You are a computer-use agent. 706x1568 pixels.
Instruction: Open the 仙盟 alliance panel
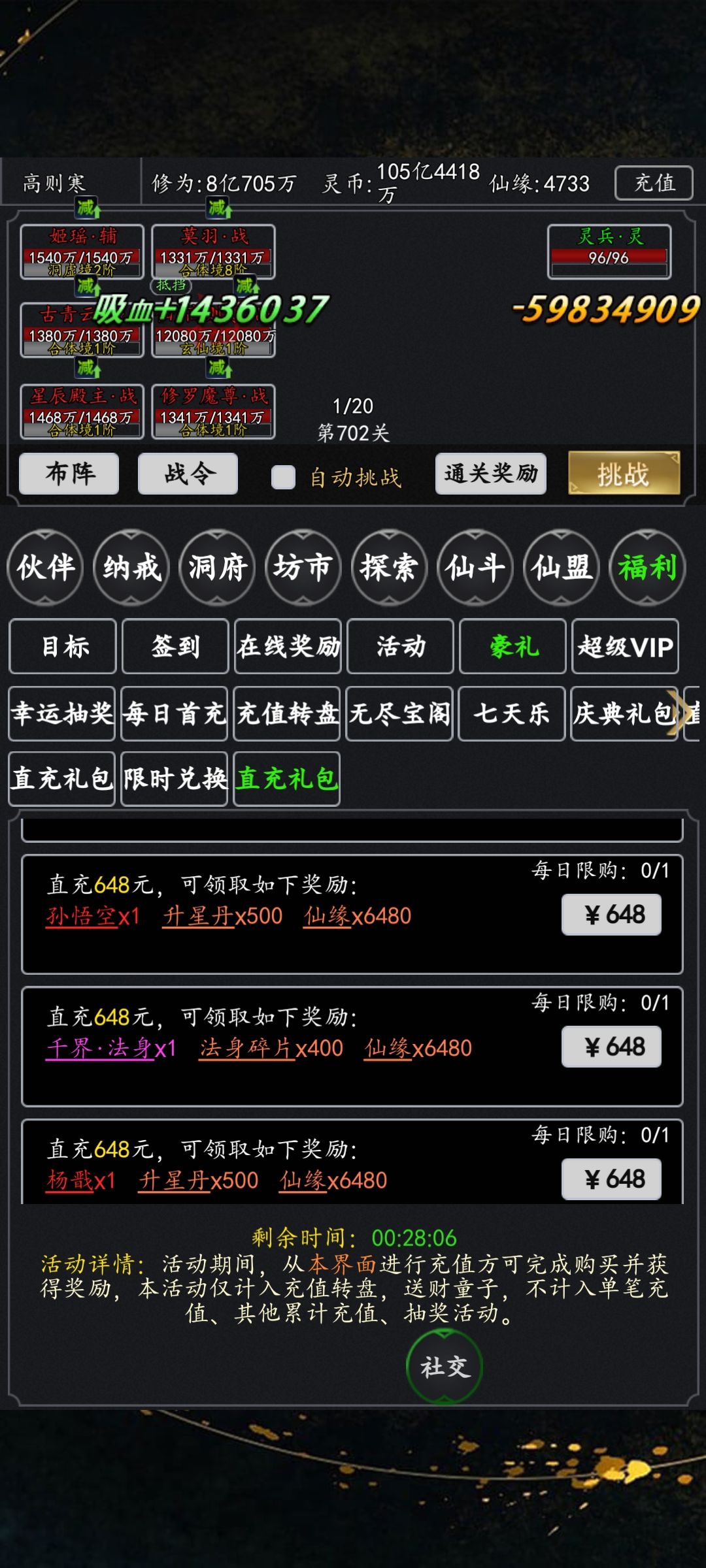click(561, 568)
